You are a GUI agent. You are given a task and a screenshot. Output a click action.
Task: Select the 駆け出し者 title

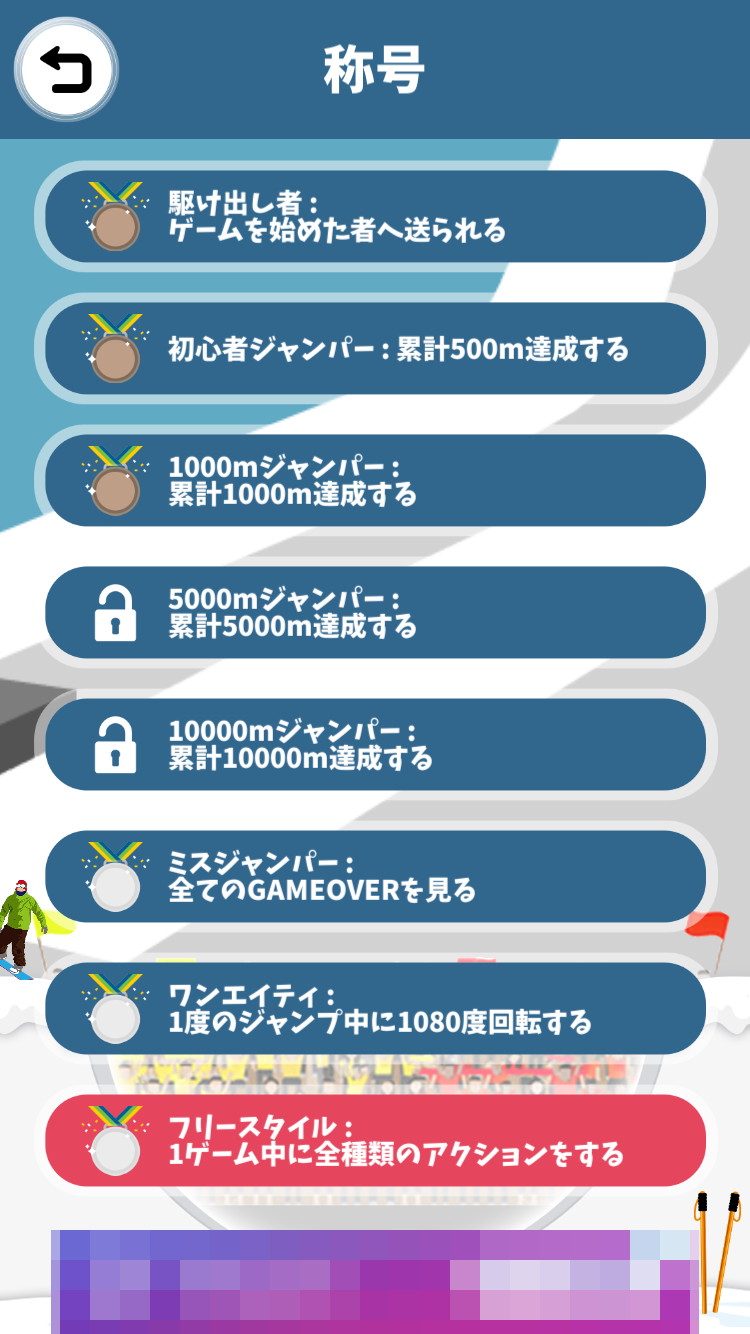pos(375,217)
